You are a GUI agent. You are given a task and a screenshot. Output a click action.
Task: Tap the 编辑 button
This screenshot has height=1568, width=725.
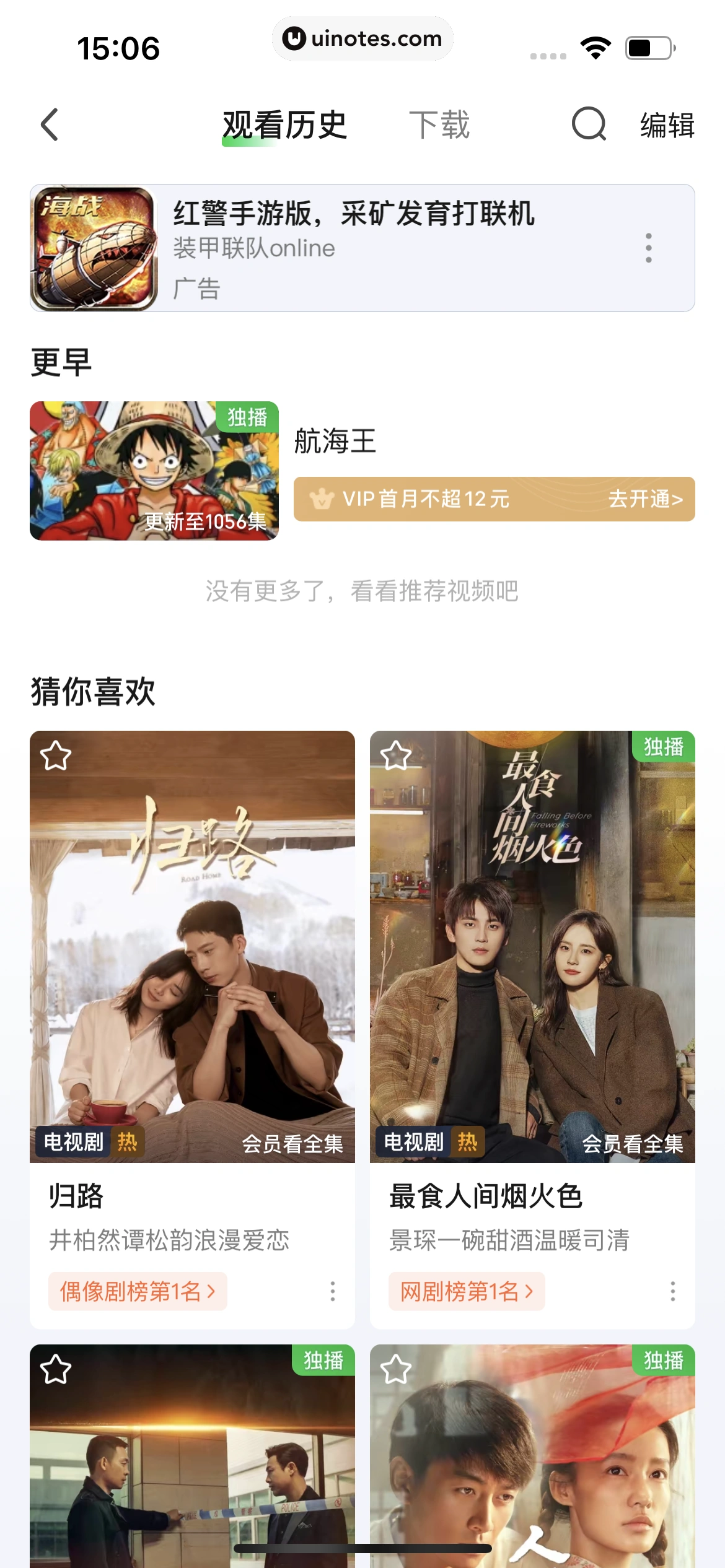click(666, 124)
